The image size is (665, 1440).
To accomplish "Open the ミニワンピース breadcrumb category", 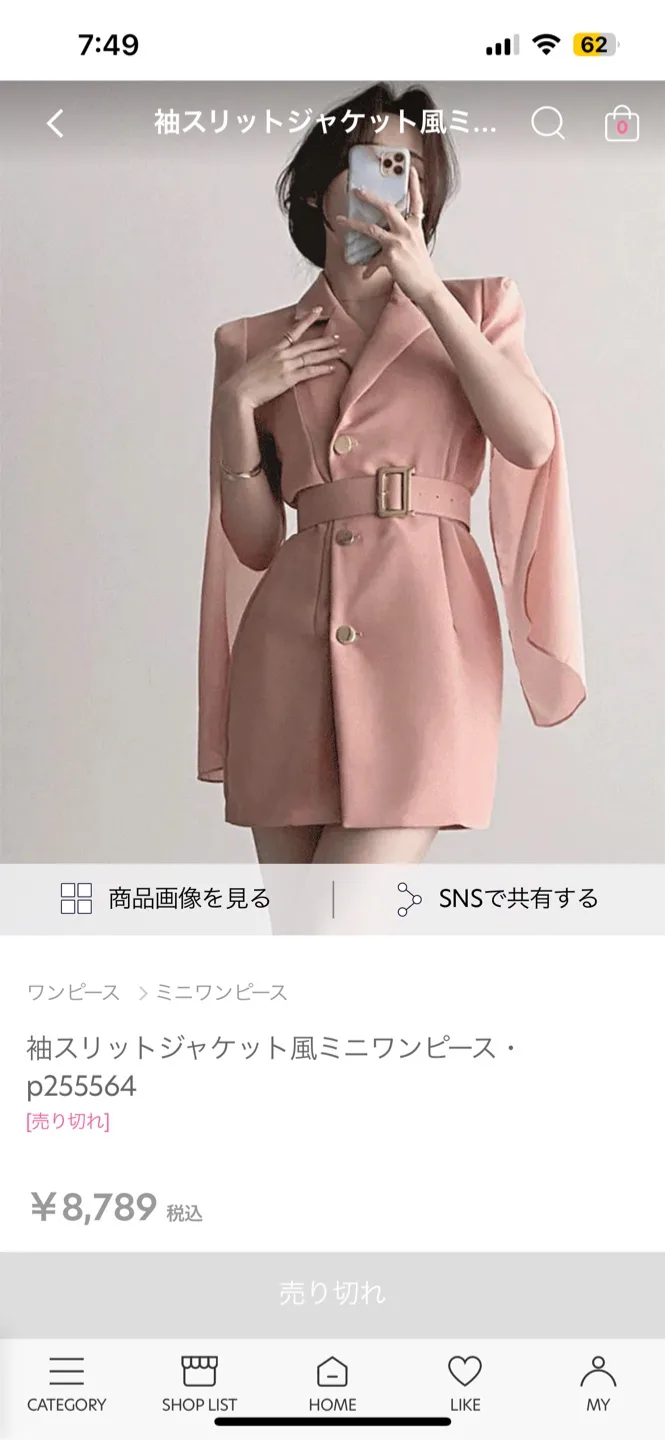I will coord(221,992).
